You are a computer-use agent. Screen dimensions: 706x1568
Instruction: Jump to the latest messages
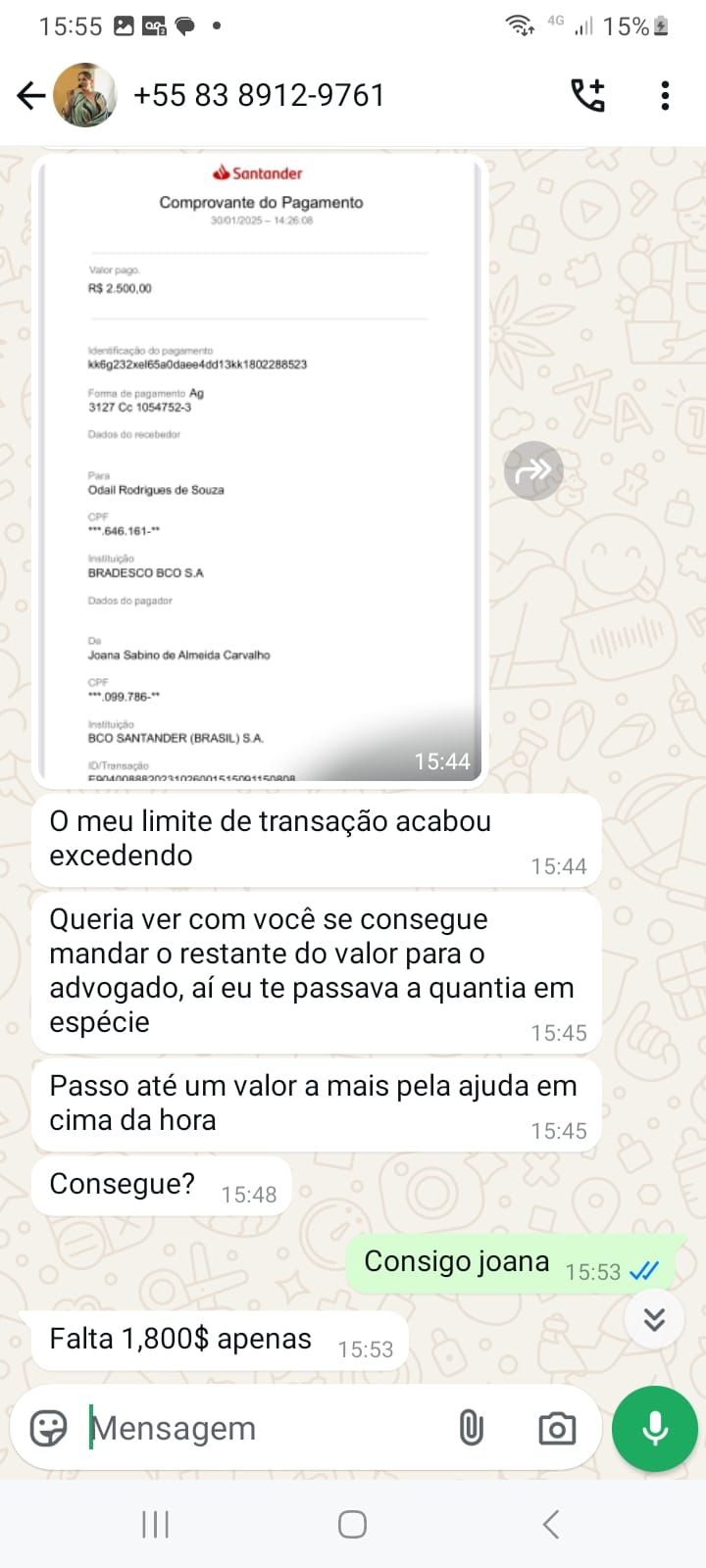click(x=654, y=1319)
